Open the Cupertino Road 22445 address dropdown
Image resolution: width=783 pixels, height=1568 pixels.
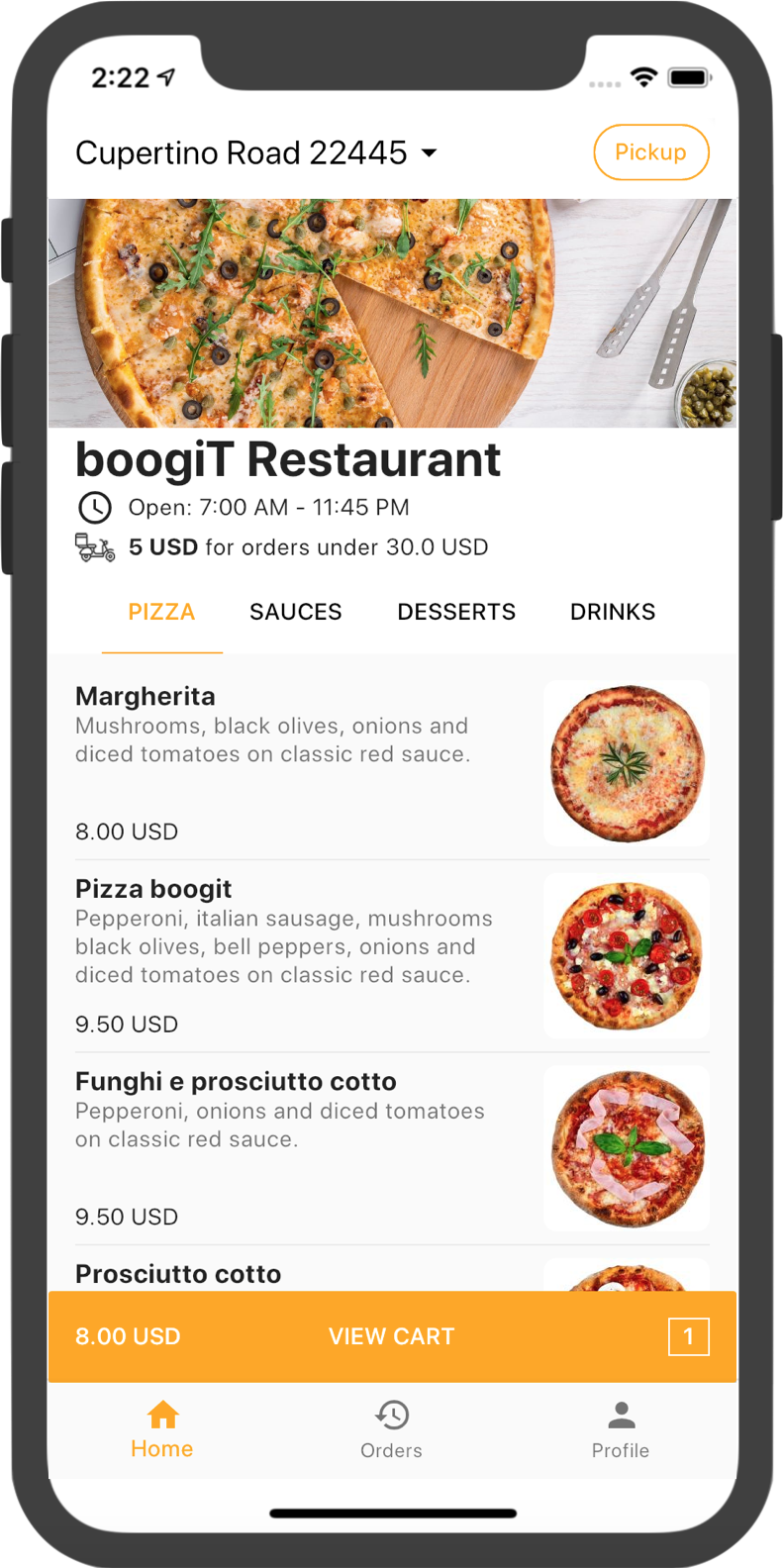coord(255,153)
